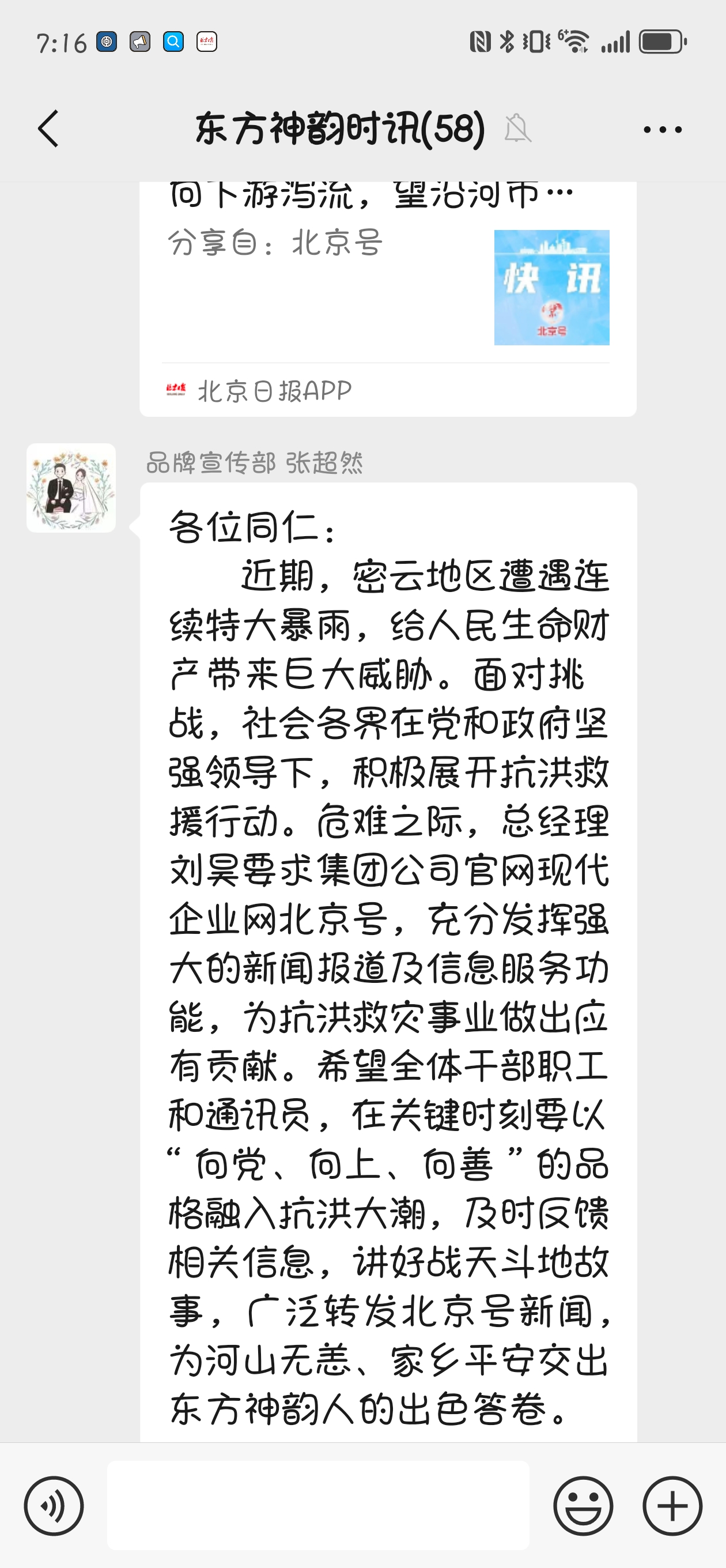Viewport: 726px width, 1568px height.
Task: Go back from the group chat
Action: tap(48, 129)
